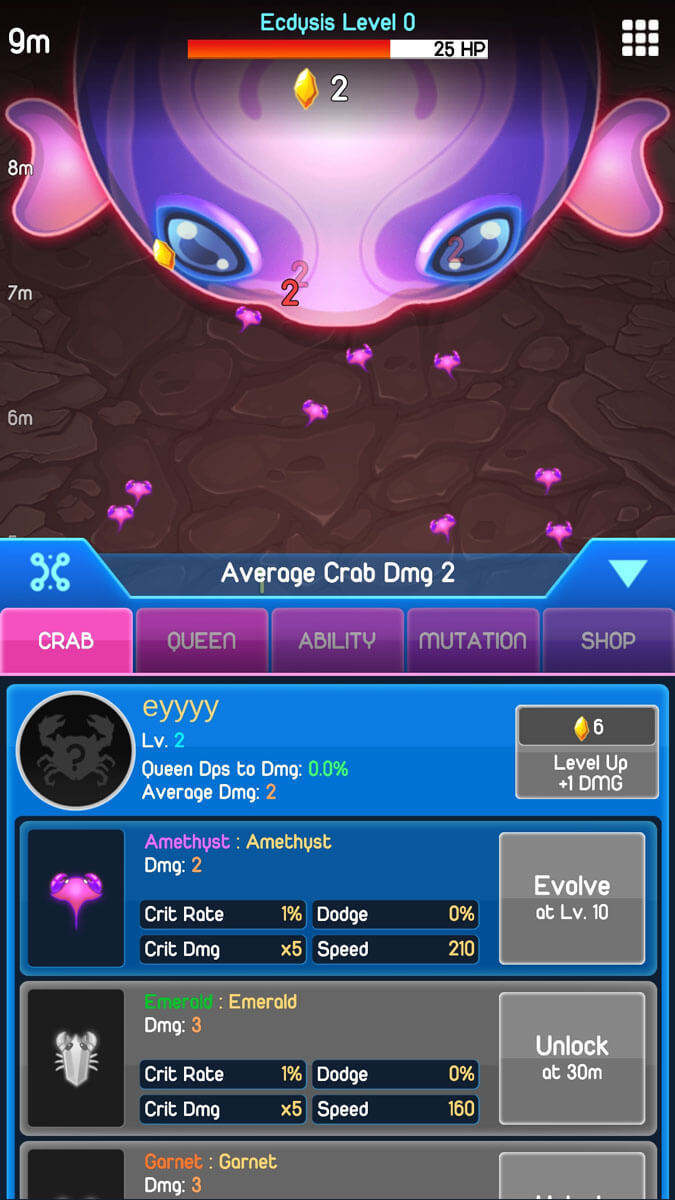Image resolution: width=675 pixels, height=1200 pixels.
Task: Open the SHOP tab
Action: coord(608,640)
